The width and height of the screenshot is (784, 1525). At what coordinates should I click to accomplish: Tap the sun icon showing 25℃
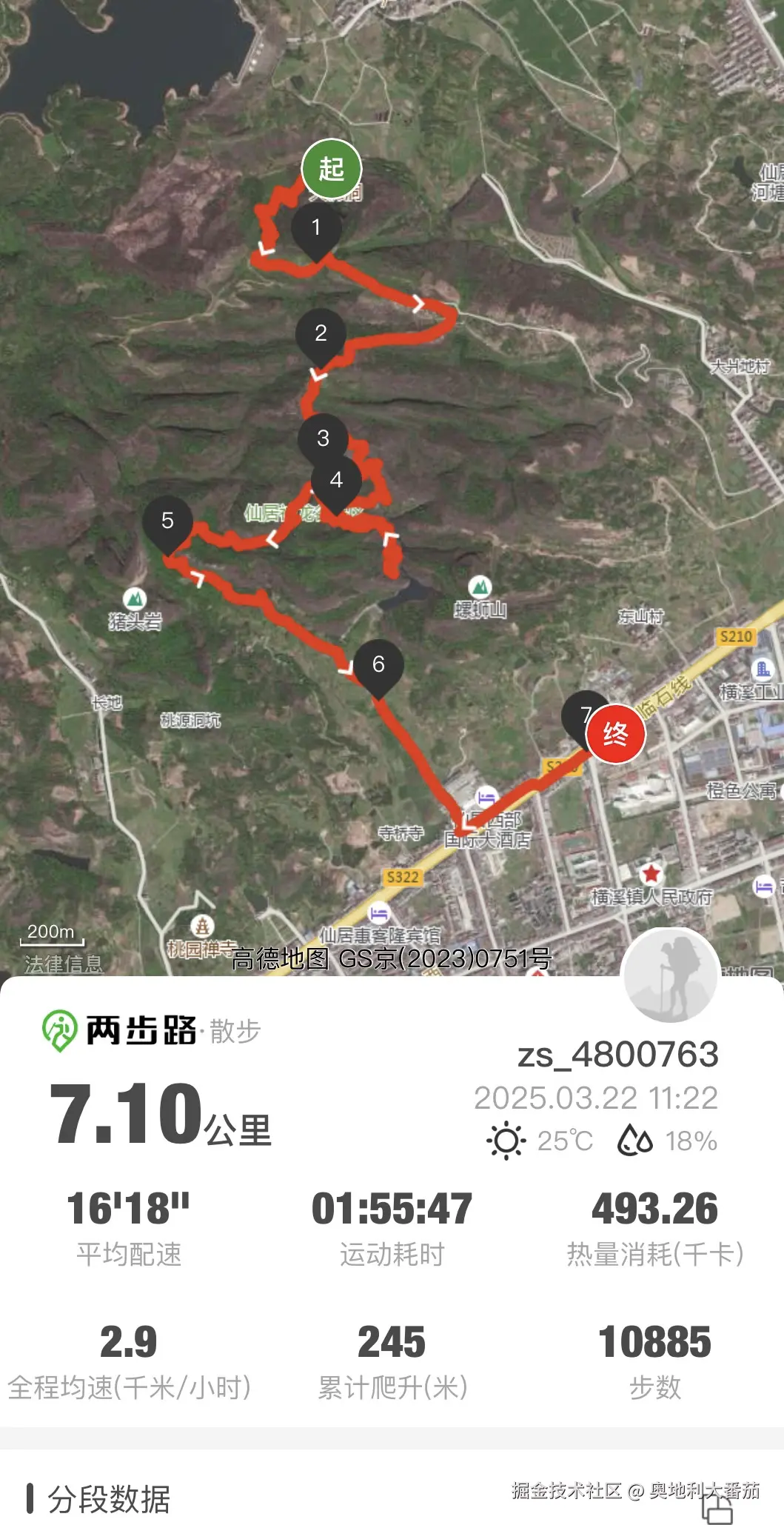point(506,1141)
